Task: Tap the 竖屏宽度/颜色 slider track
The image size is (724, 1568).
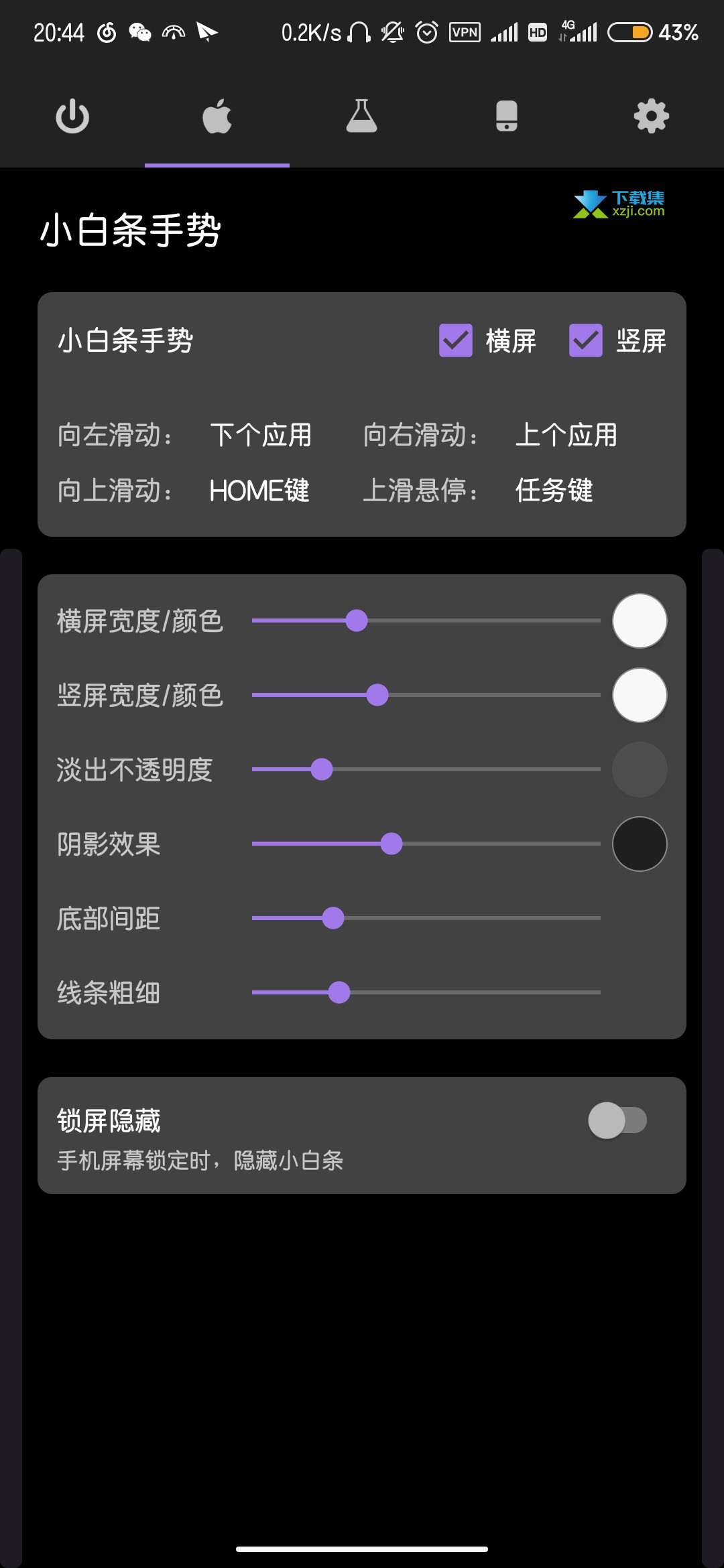Action: click(426, 696)
